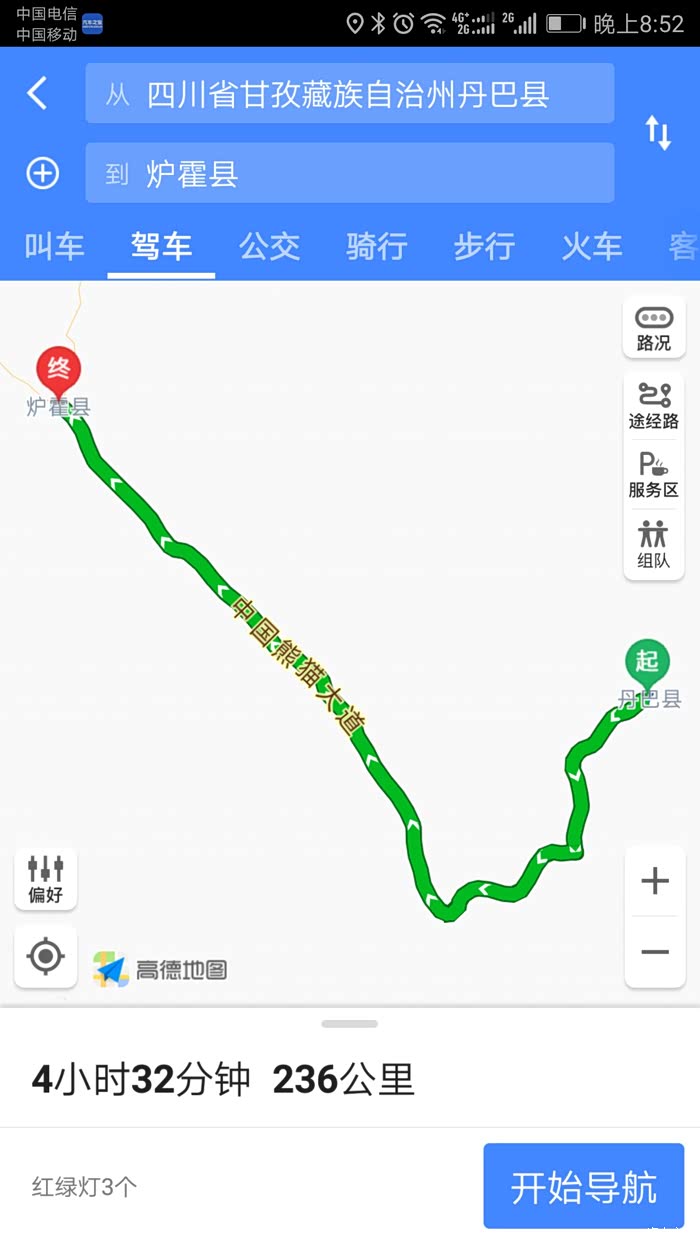Go back using the top-left arrow
The height and width of the screenshot is (1244, 700).
37,94
